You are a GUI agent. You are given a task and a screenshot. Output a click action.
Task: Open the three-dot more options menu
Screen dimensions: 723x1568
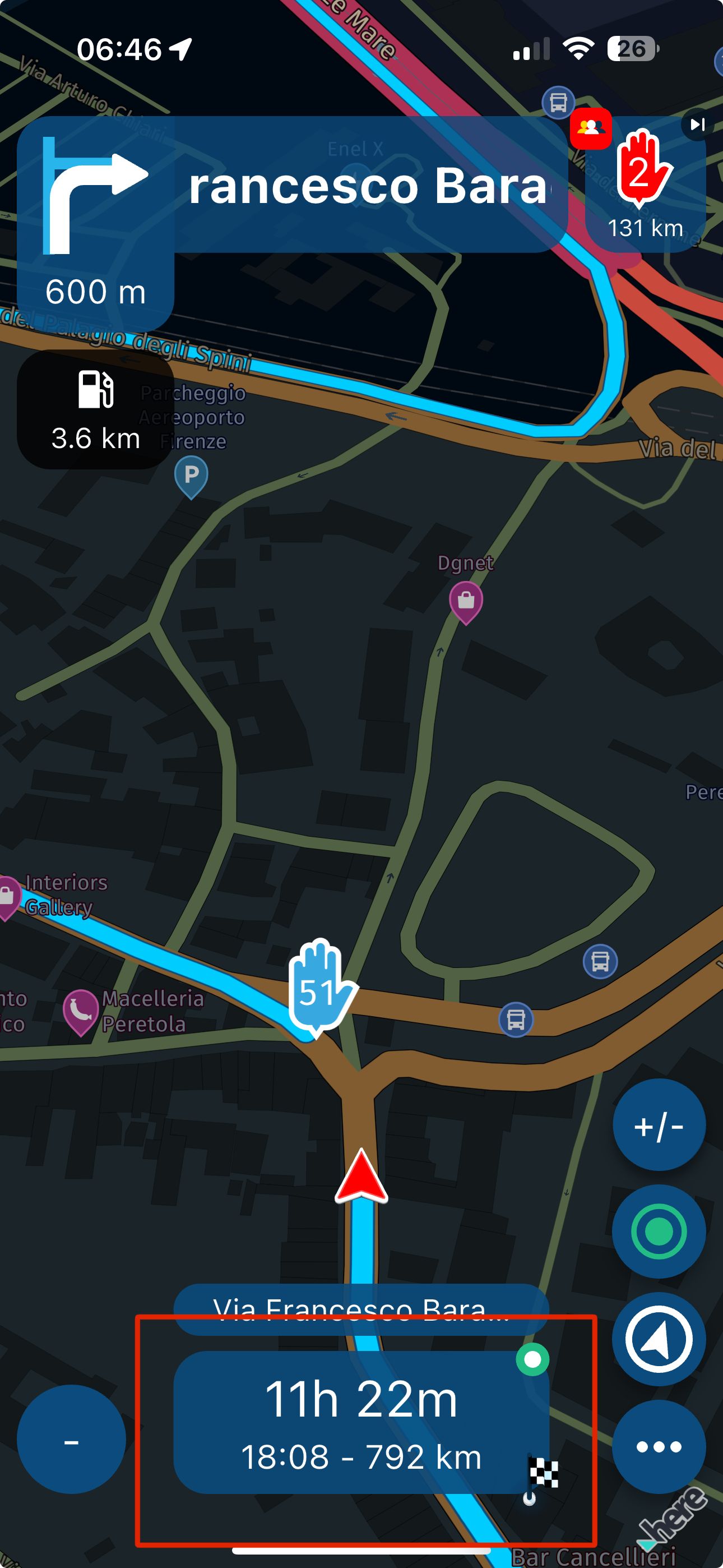click(x=659, y=1447)
